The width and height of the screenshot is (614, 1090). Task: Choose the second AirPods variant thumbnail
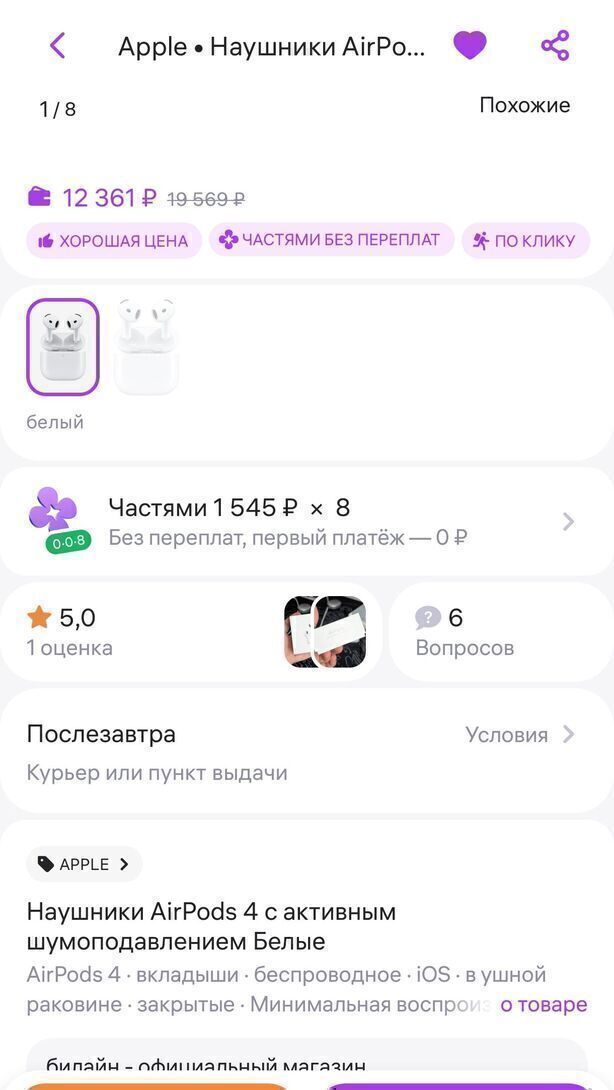point(146,347)
